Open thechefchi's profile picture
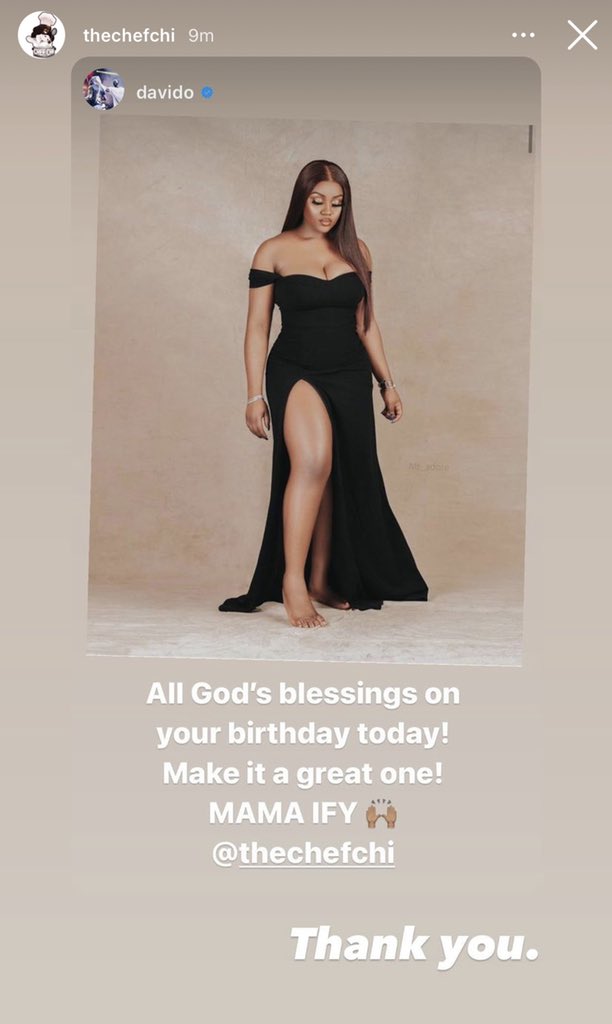Image resolution: width=612 pixels, height=1024 pixels. pos(41,35)
